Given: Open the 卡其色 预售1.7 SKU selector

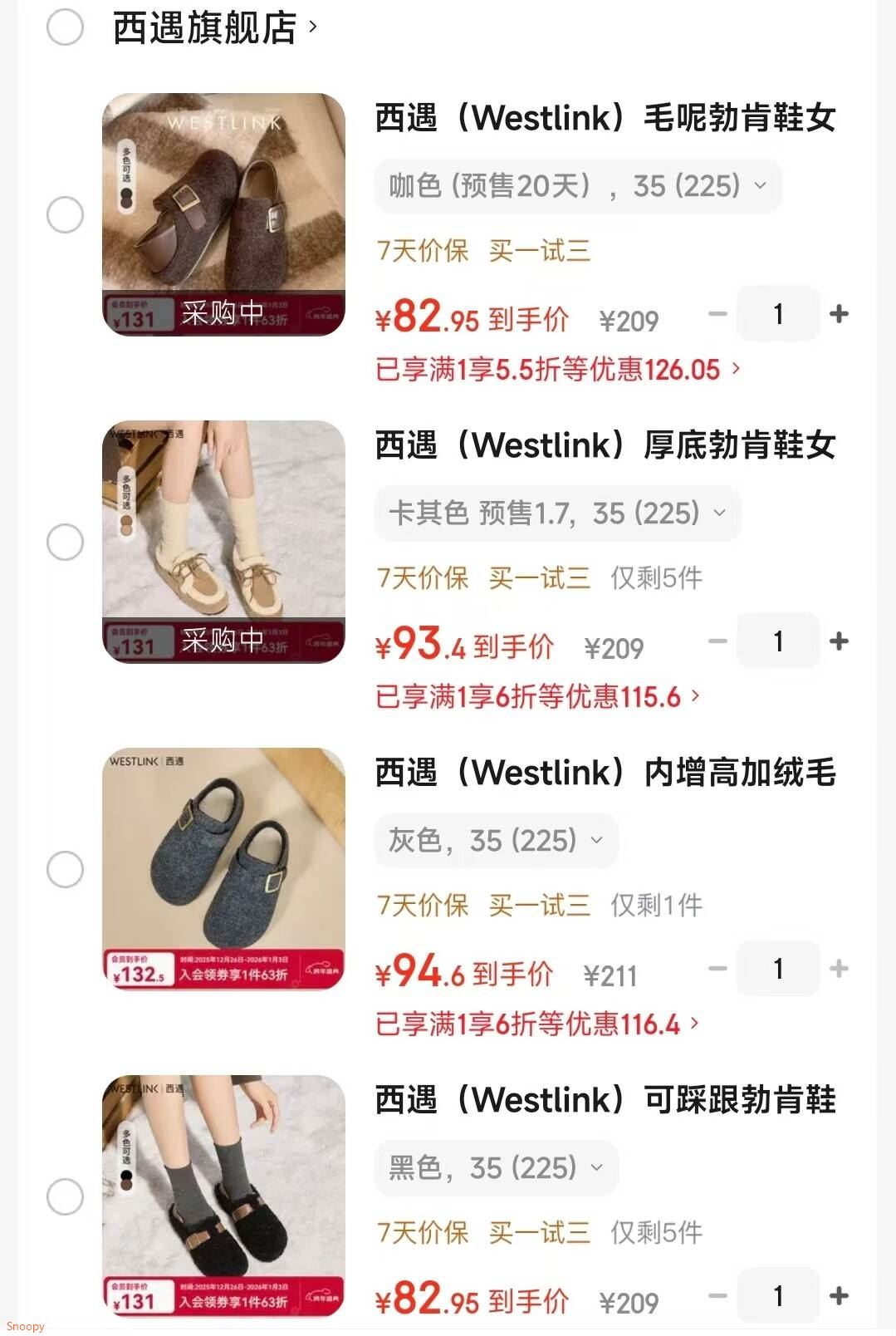Looking at the screenshot, I should pyautogui.click(x=556, y=514).
